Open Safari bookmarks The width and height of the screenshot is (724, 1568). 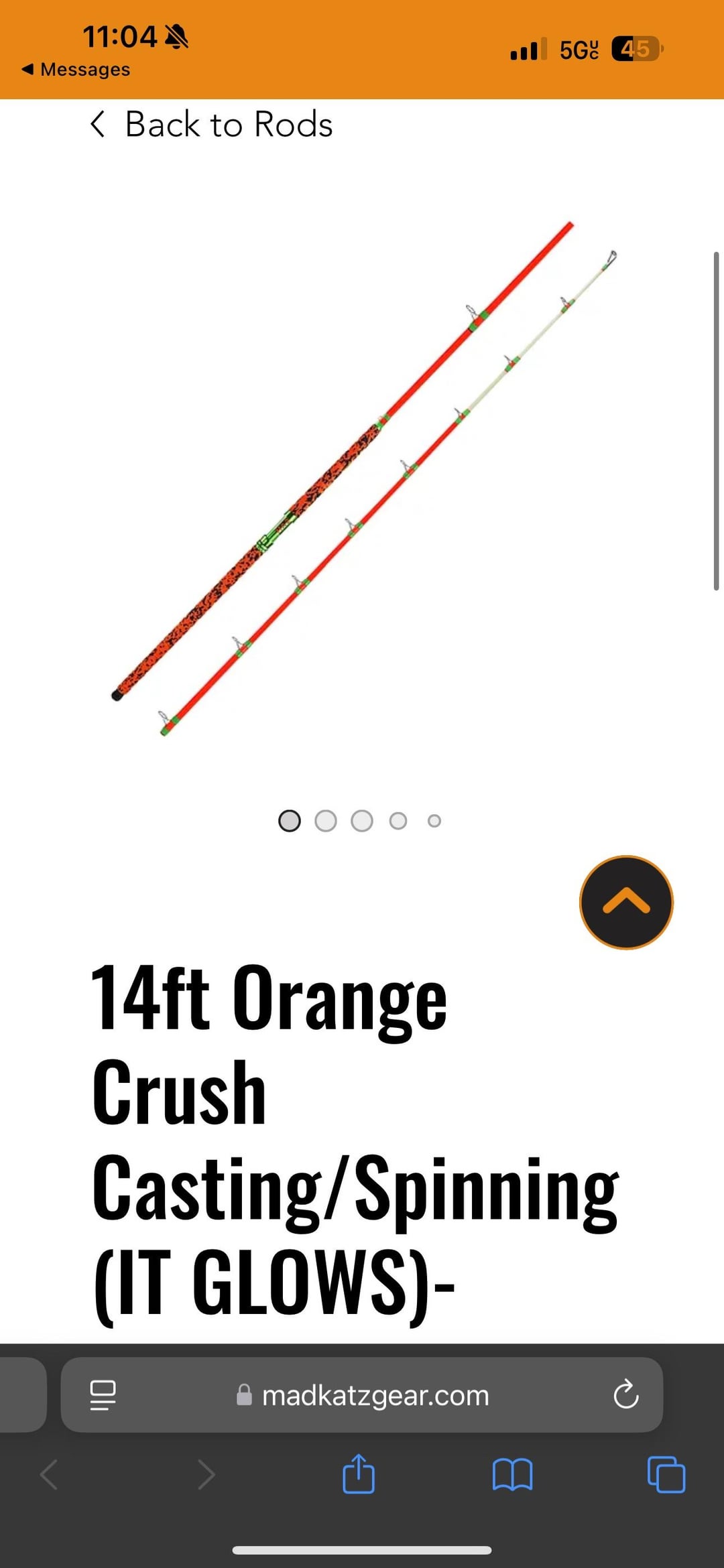[512, 1474]
